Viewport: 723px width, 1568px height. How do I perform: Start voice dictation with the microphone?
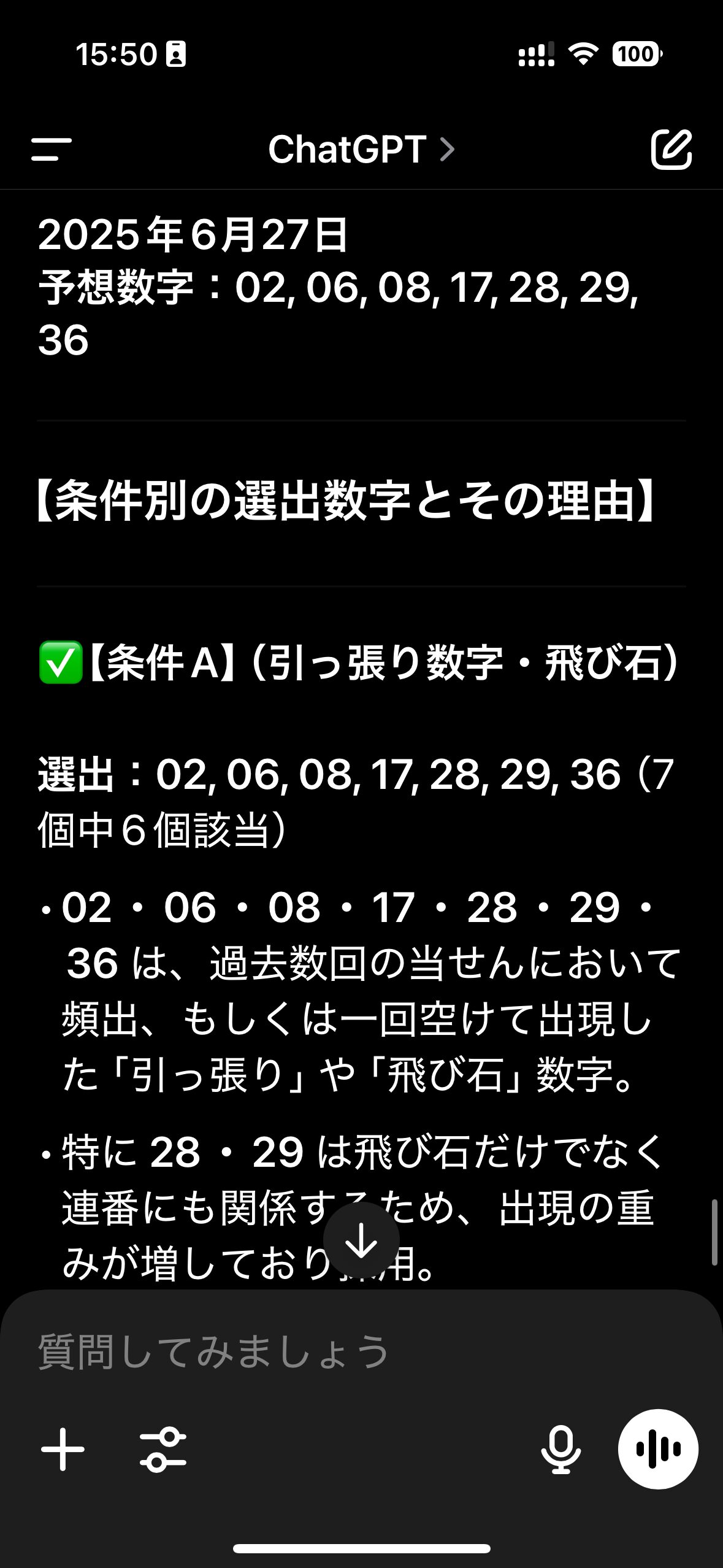point(561,1450)
